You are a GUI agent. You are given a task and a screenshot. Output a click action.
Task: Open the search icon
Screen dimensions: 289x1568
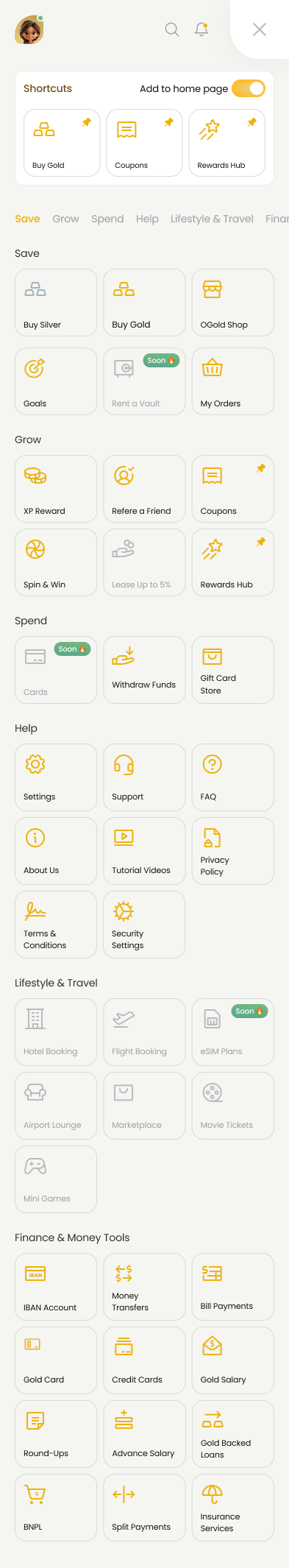(172, 29)
